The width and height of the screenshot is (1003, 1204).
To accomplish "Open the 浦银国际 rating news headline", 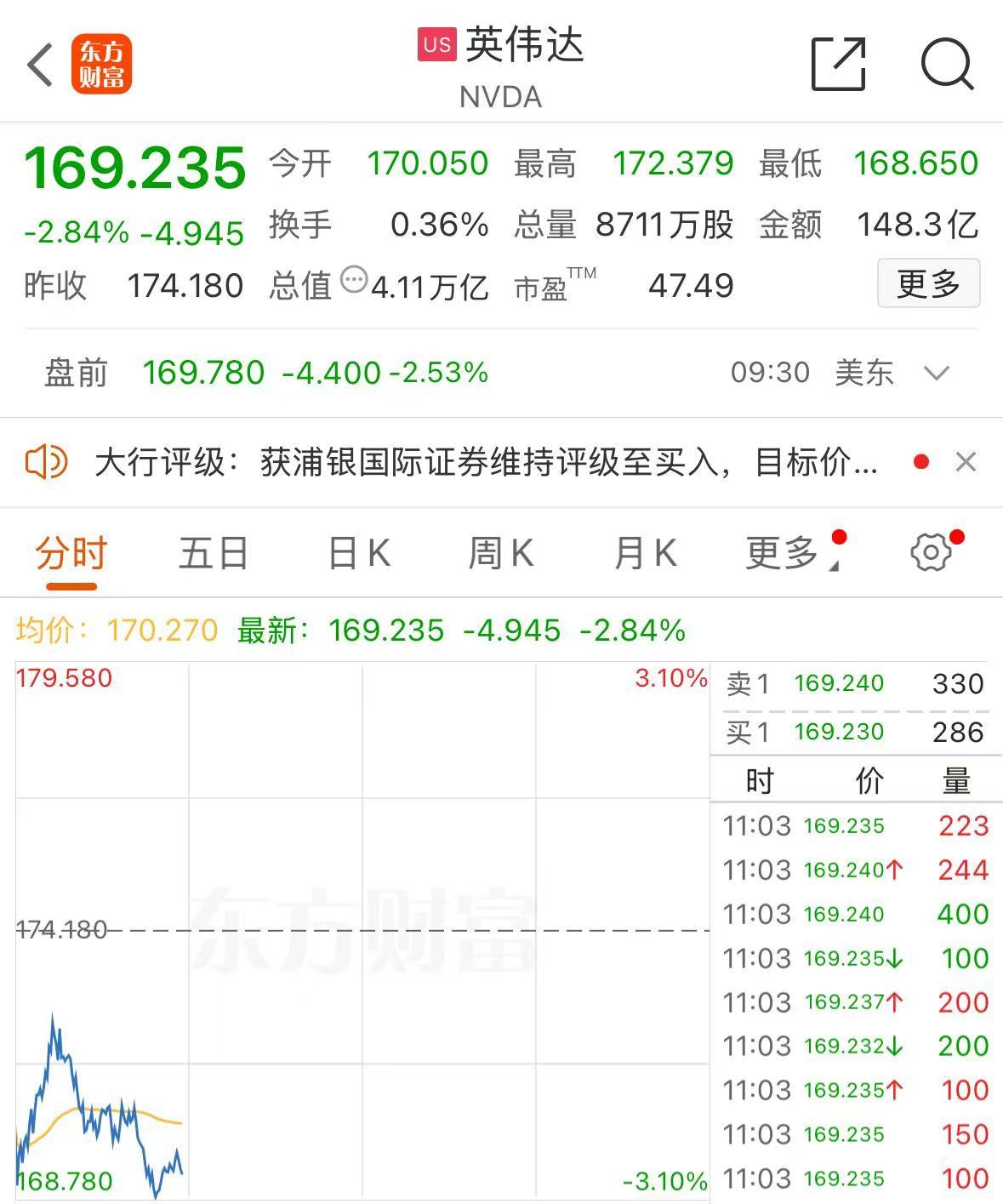I will 485,462.
